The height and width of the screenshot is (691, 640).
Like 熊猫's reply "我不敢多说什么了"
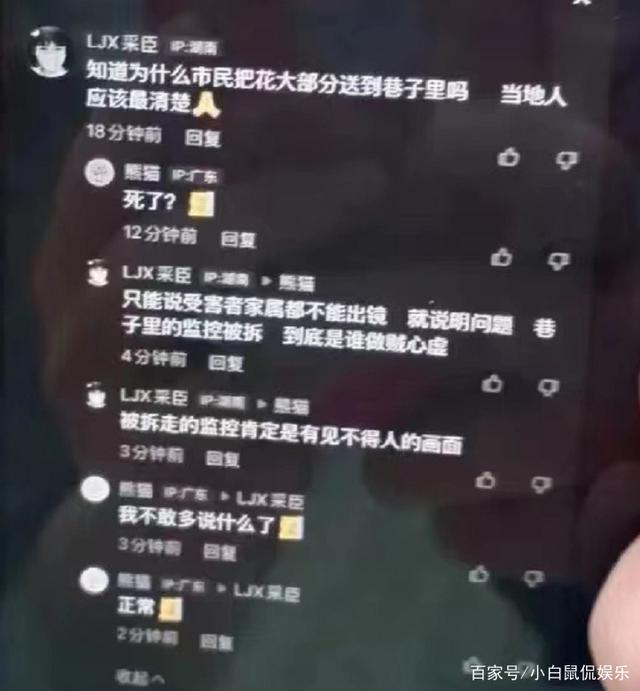point(479,574)
